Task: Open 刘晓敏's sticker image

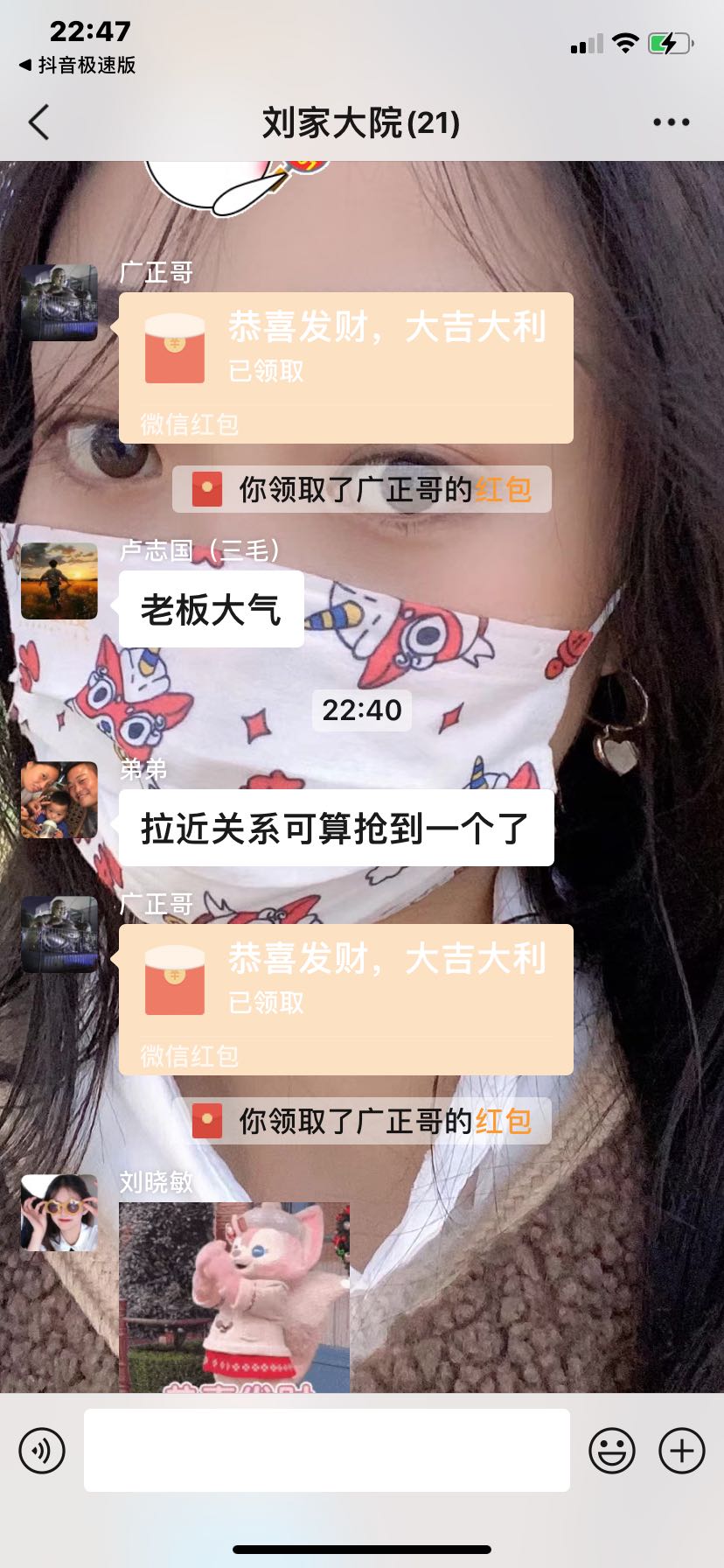Action: pyautogui.click(x=234, y=1297)
